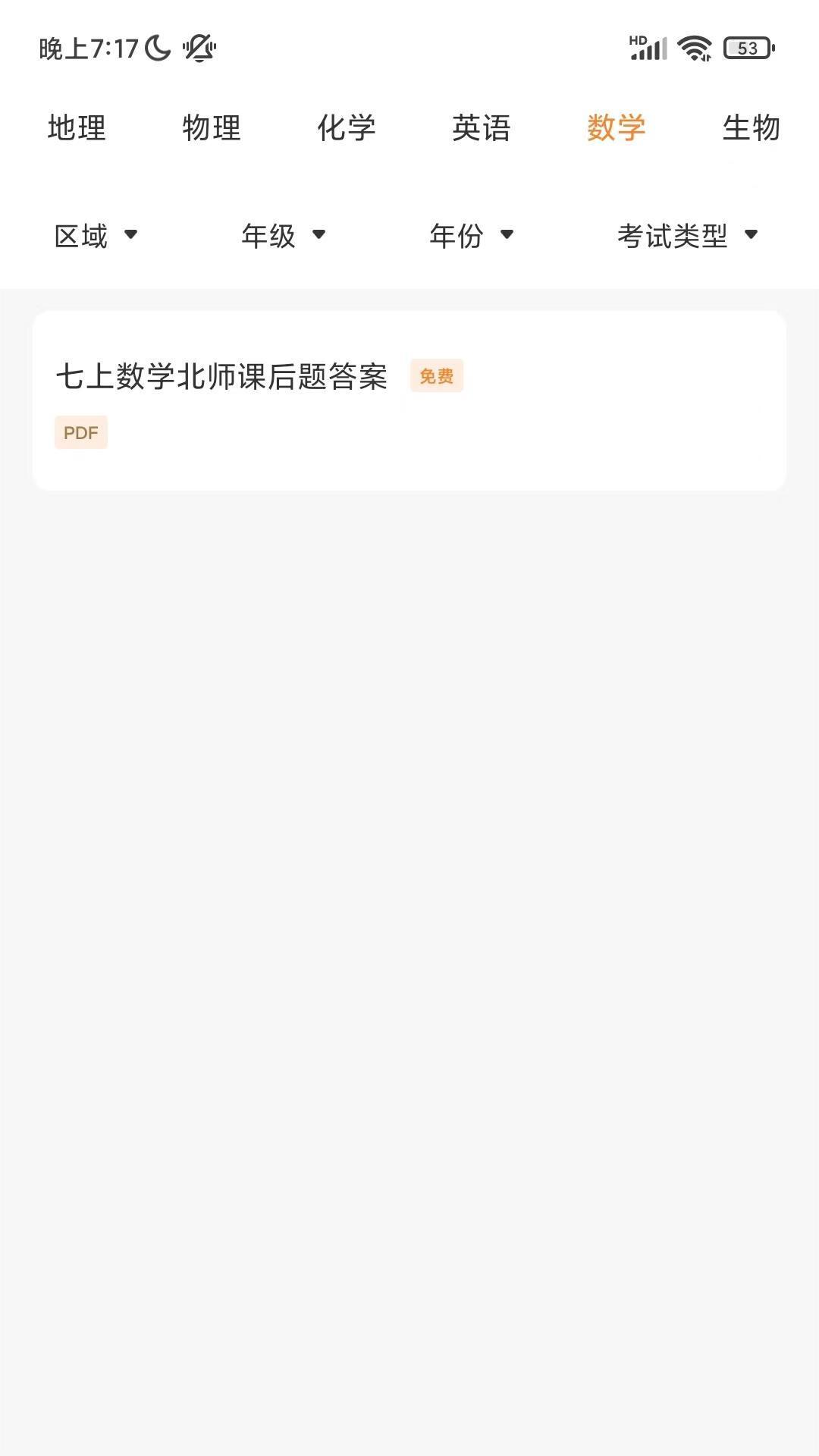819x1456 pixels.
Task: Expand the 考试类型 exam type filter
Action: click(x=687, y=236)
